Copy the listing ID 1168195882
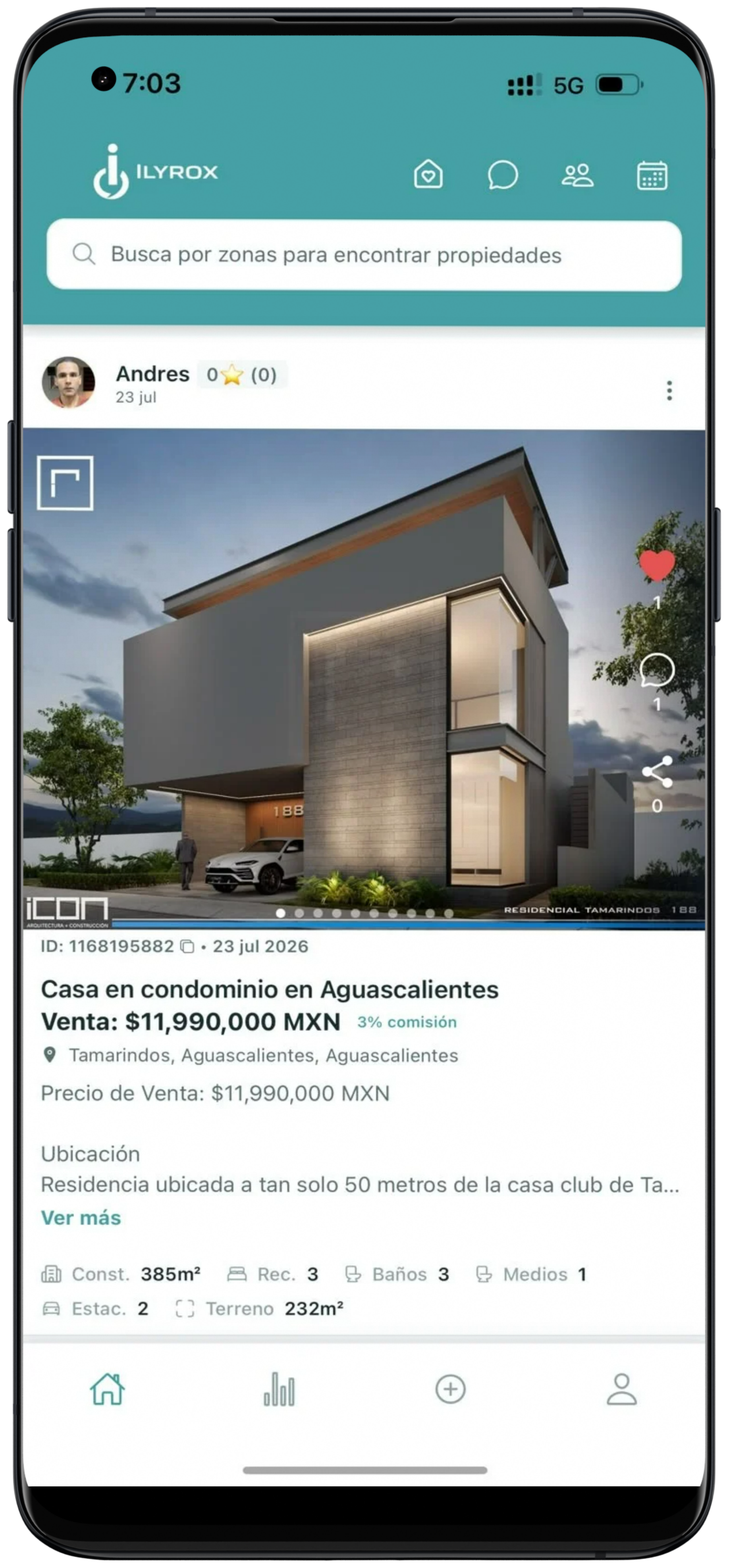Viewport: 729px width, 1568px height. [x=188, y=947]
